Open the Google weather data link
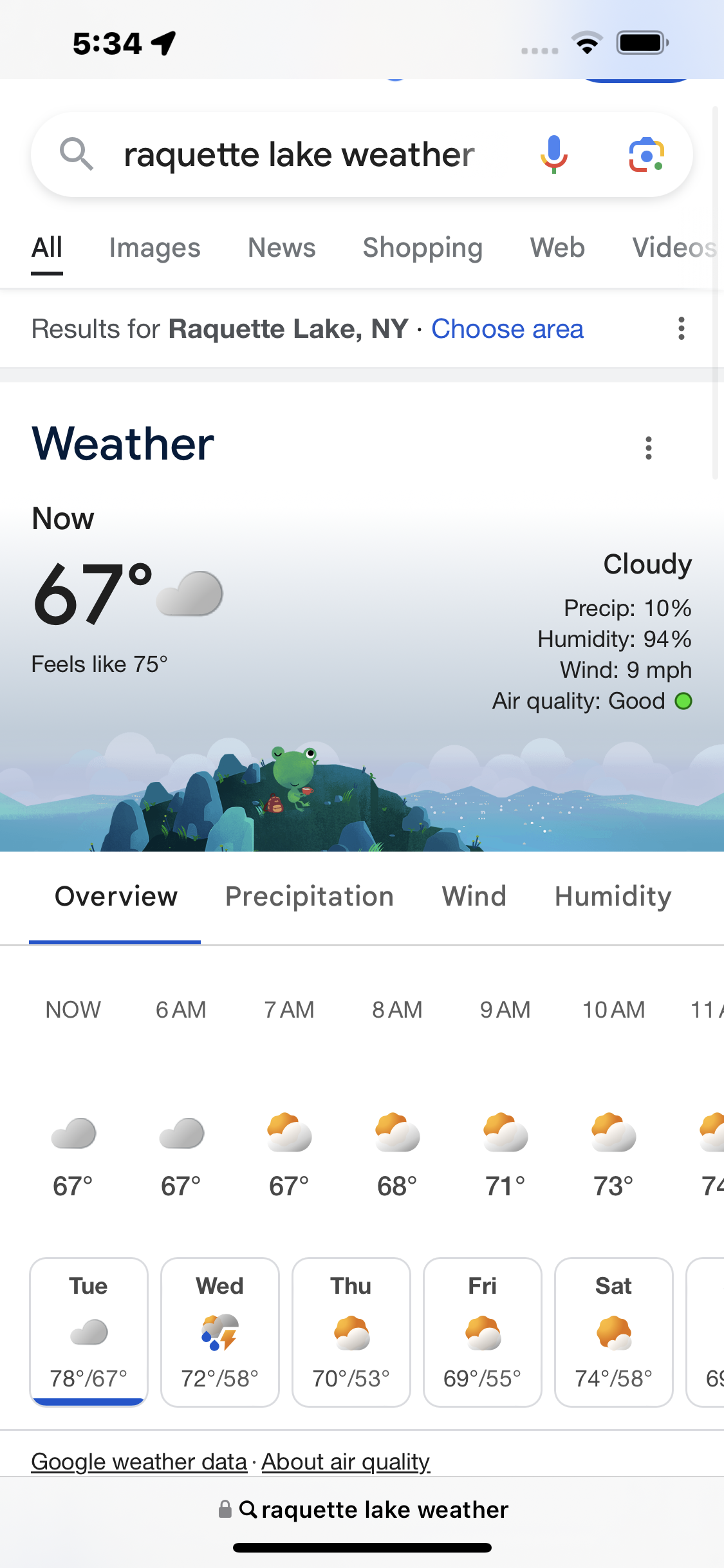This screenshot has width=724, height=1568. 139,1461
